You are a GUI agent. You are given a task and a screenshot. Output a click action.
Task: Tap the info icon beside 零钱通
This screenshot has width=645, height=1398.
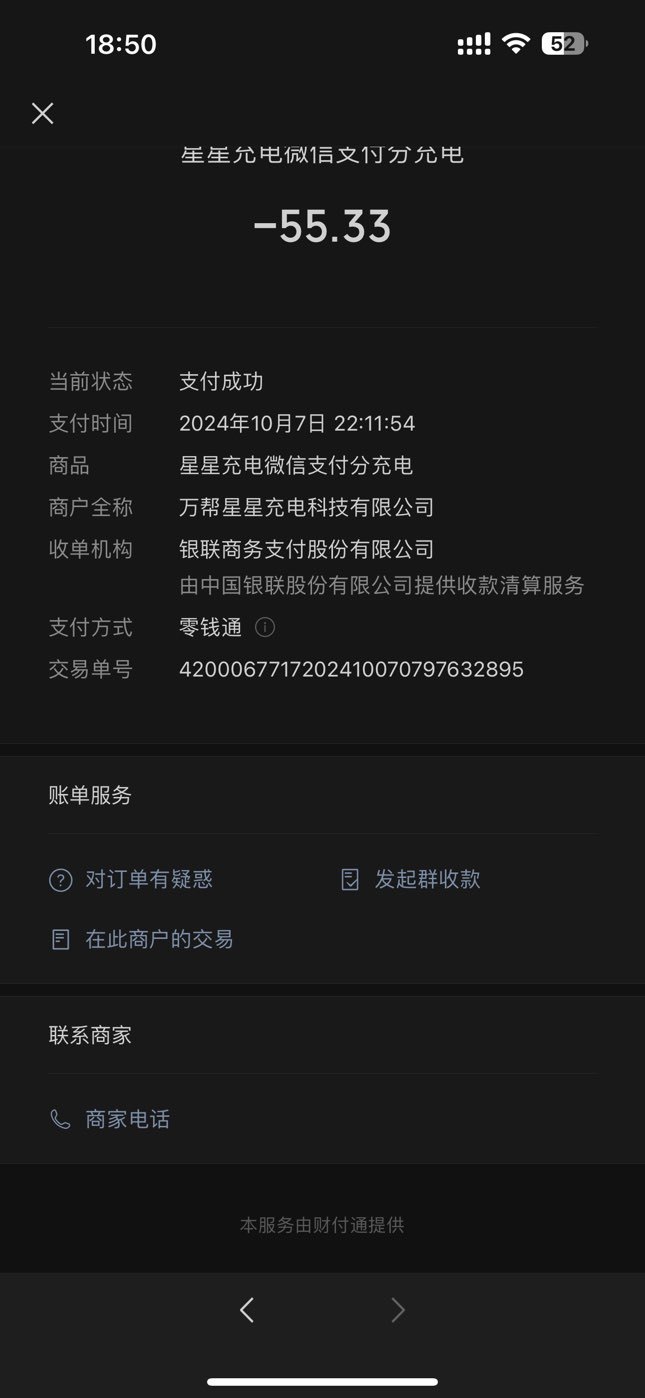pyautogui.click(x=265, y=627)
